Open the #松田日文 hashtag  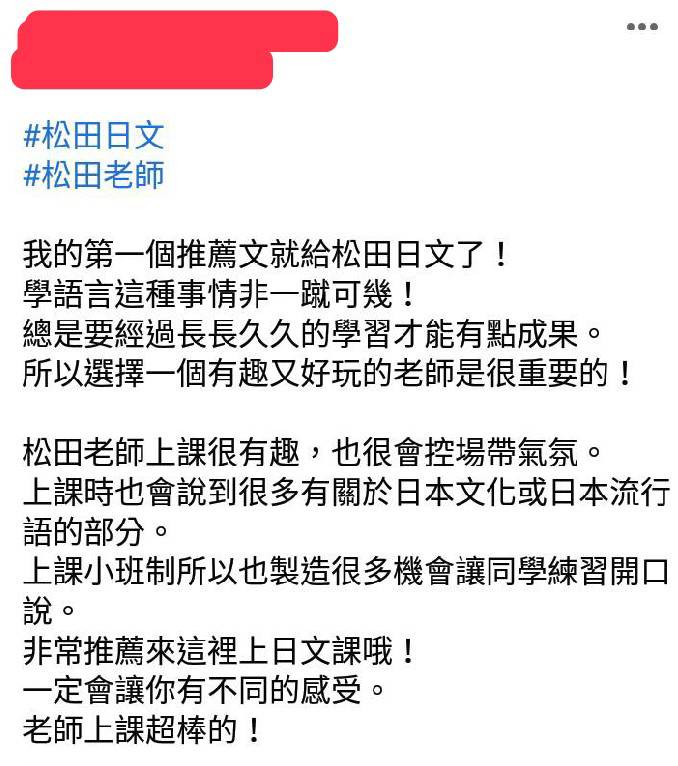coord(93,136)
